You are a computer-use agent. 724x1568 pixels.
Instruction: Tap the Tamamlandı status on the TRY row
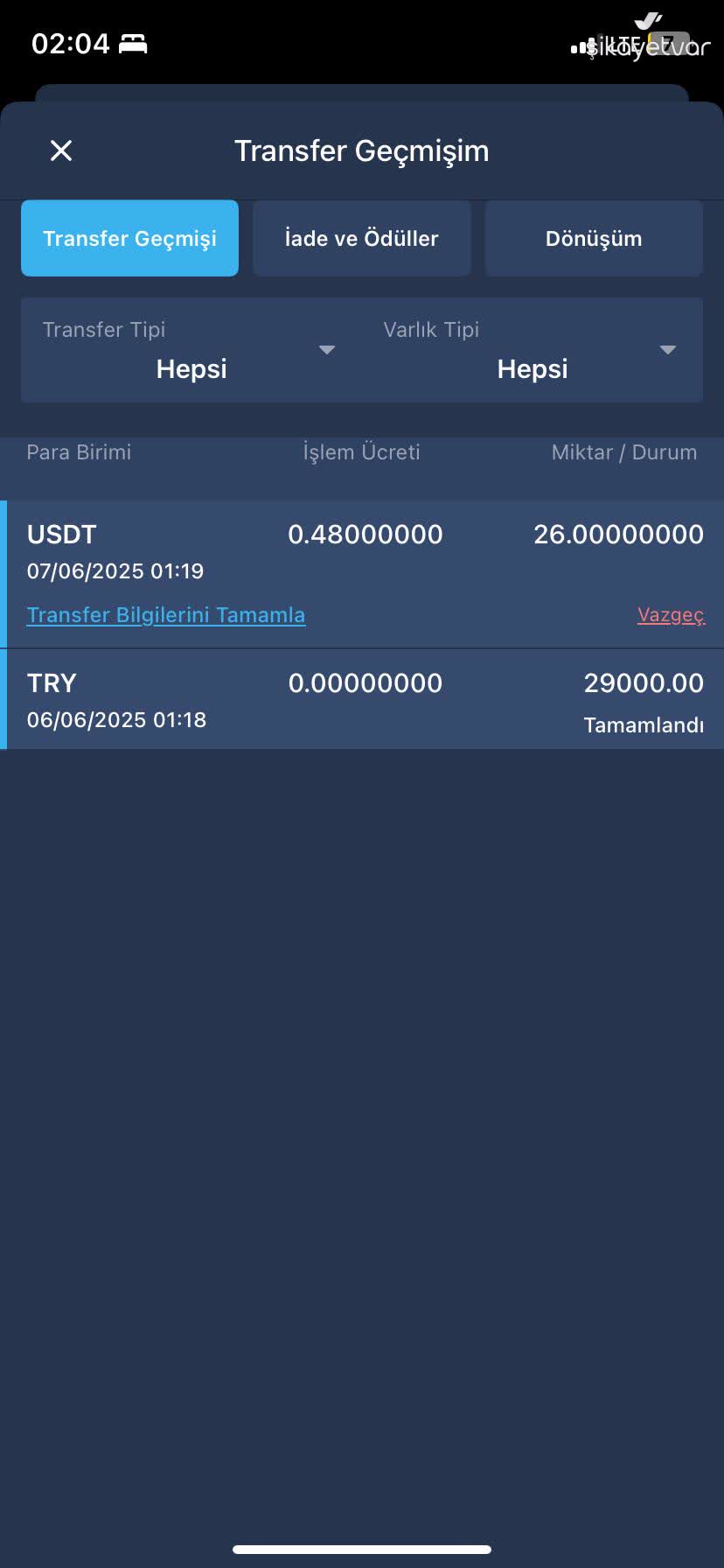[x=644, y=724]
